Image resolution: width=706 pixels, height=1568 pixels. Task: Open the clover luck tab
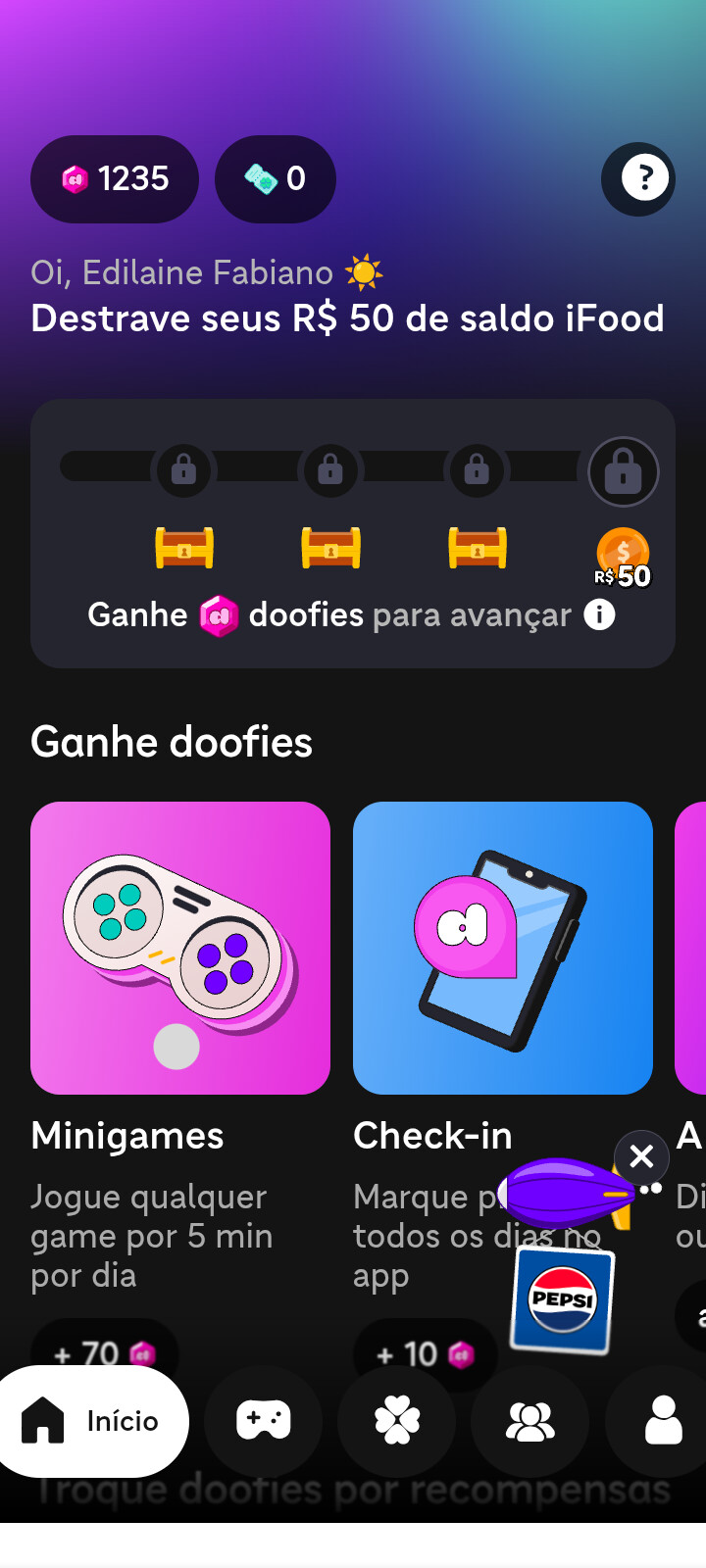click(x=396, y=1421)
